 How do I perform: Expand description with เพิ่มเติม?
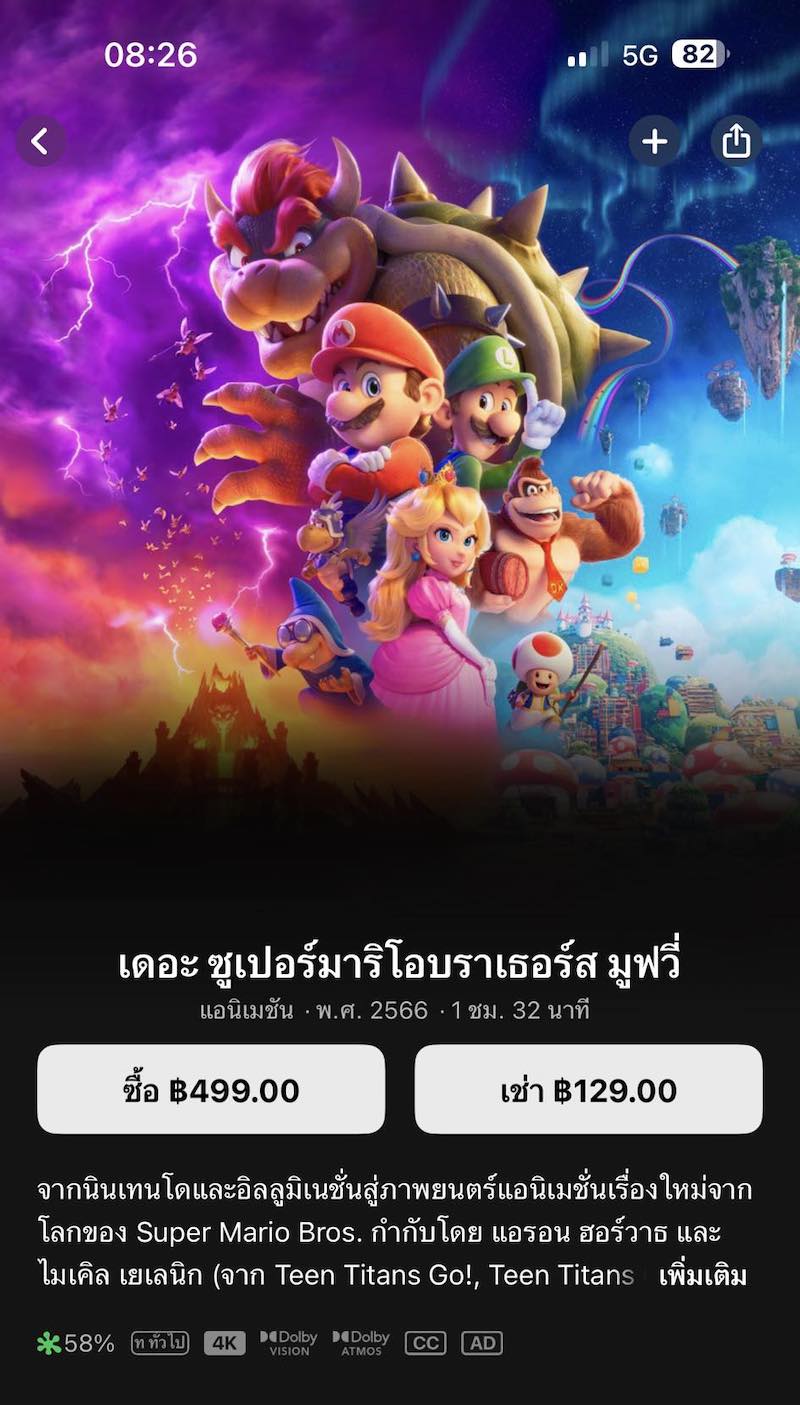703,1277
